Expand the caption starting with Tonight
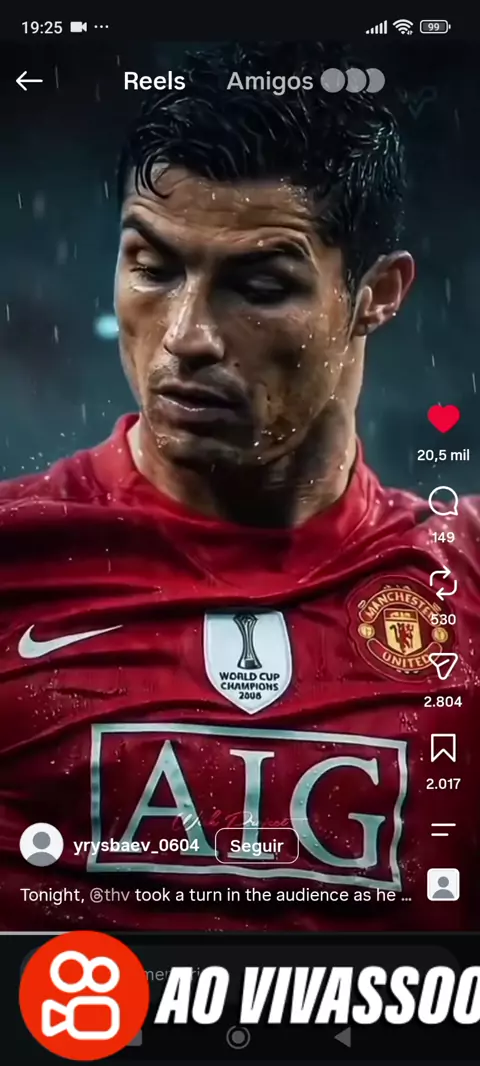 click(216, 895)
